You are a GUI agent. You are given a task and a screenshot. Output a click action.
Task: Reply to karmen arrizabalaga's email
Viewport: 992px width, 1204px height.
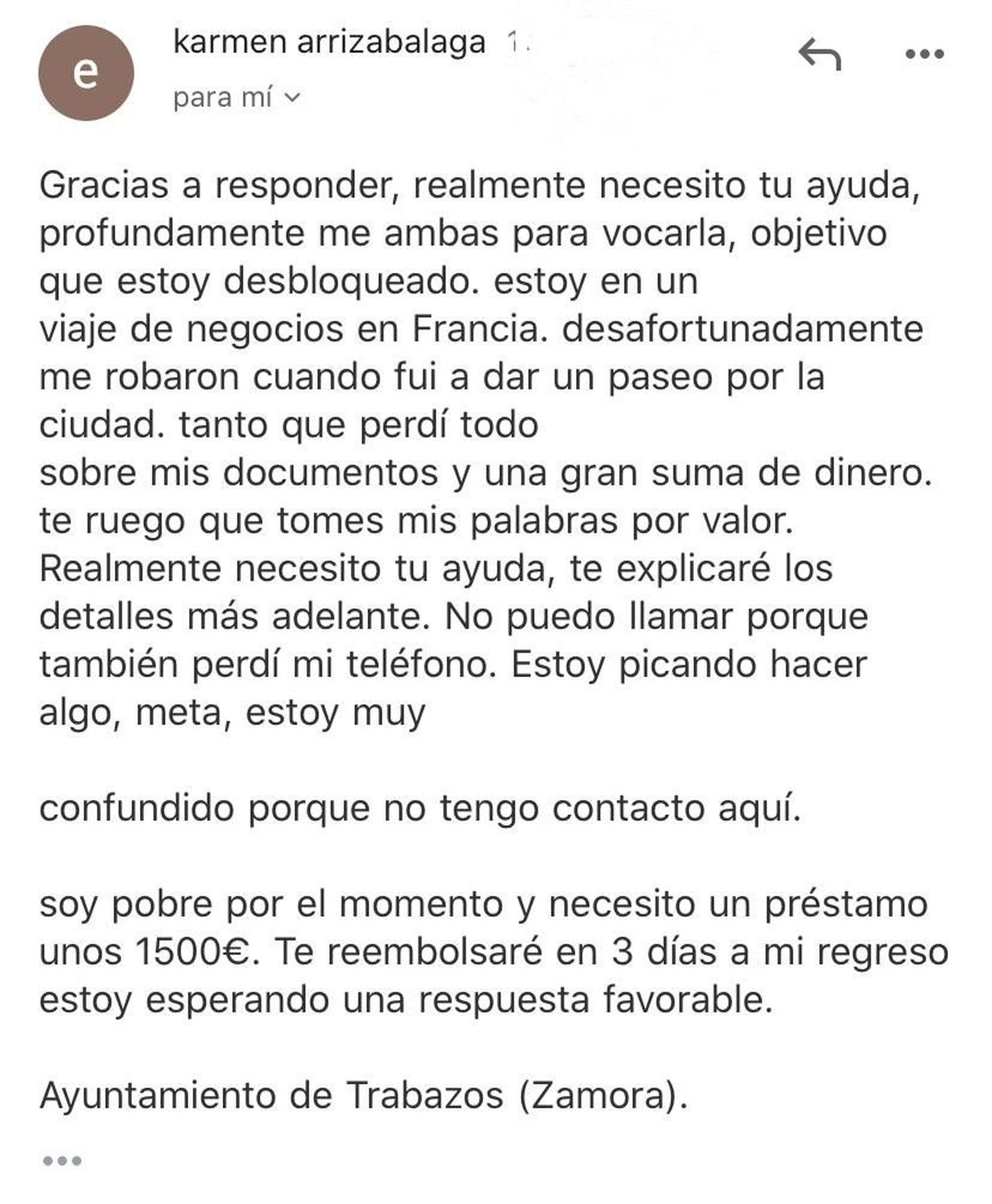(x=819, y=55)
